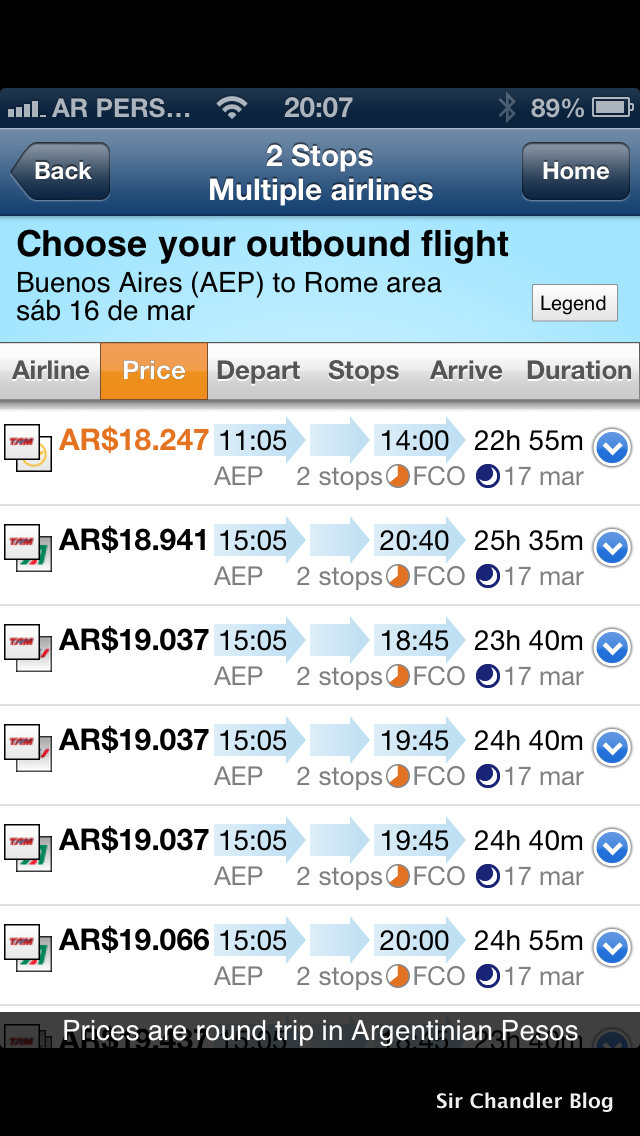Expand details for the AR$18.941 flight
640x1136 pixels.
[x=612, y=549]
